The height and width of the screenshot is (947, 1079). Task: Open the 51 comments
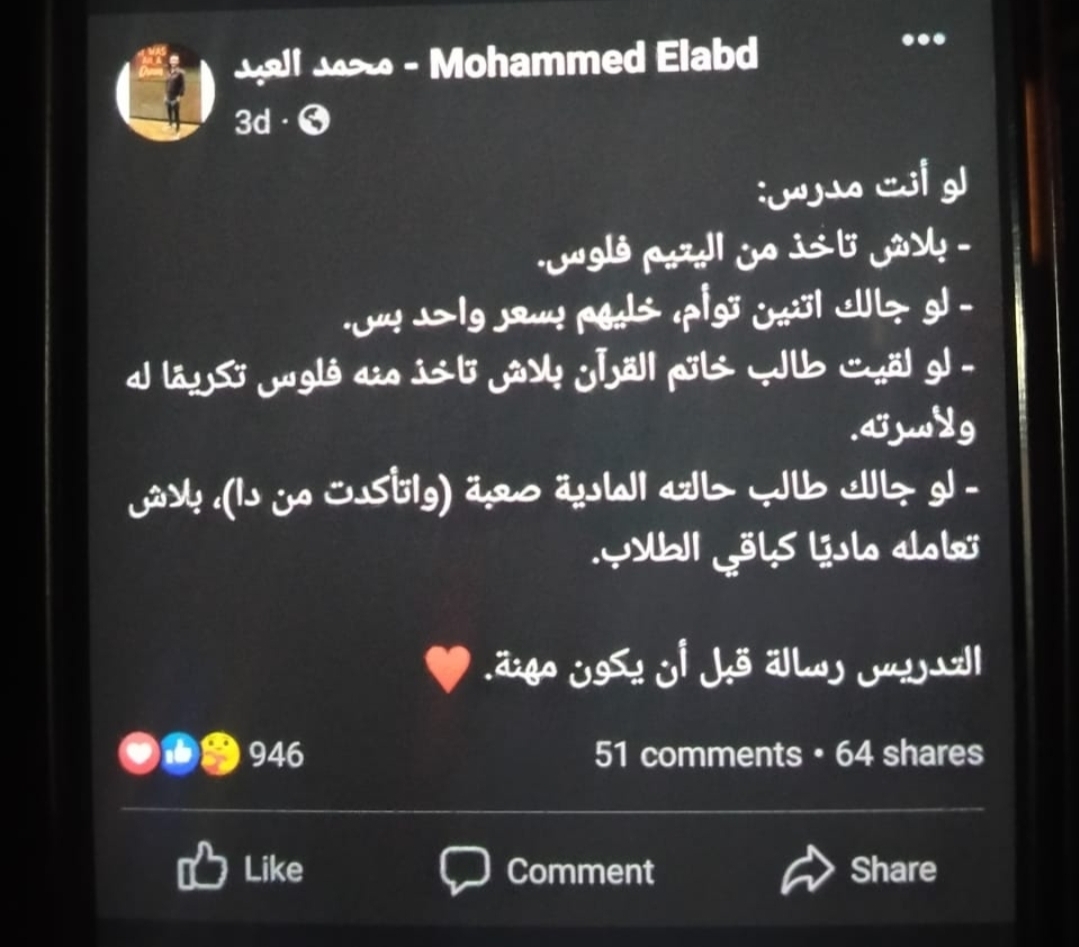(x=697, y=753)
